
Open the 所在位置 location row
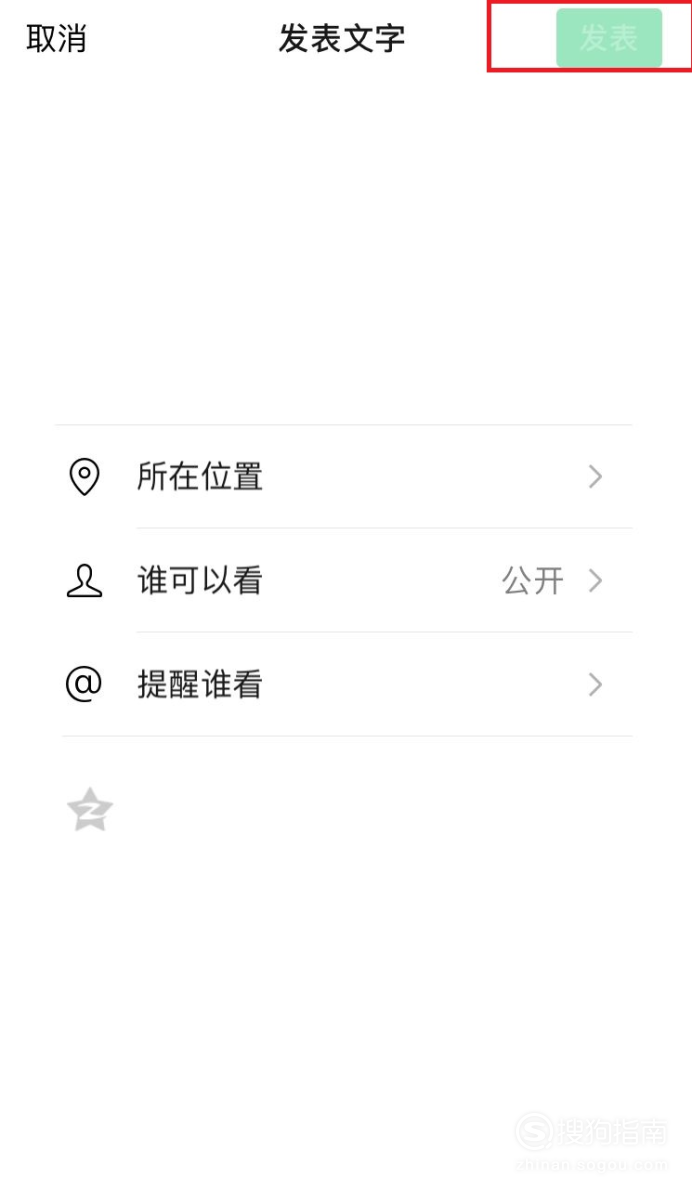pos(343,476)
